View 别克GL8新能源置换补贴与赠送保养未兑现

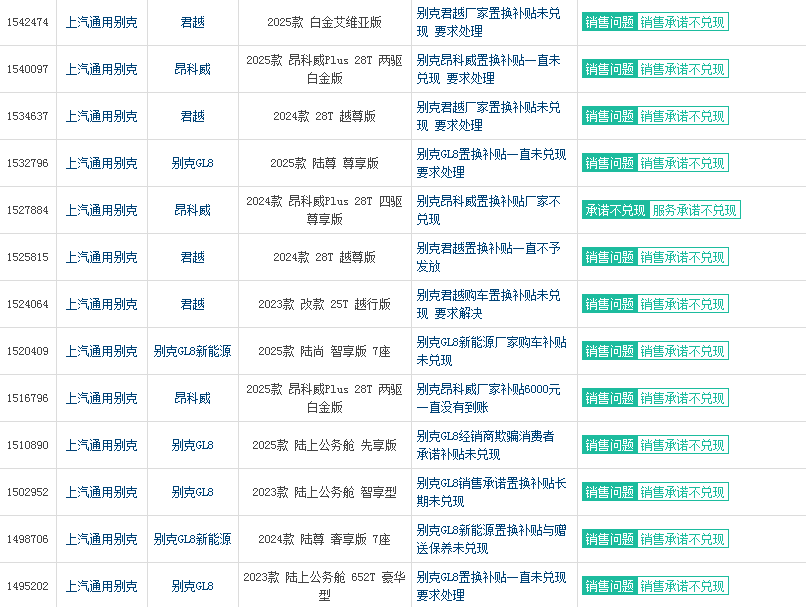coord(490,539)
